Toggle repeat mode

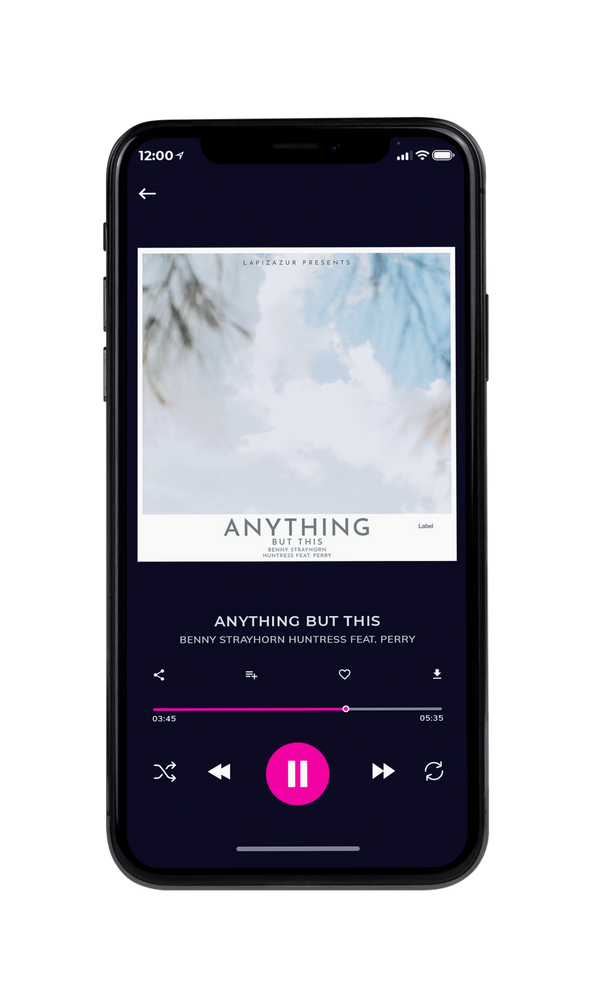tap(434, 771)
